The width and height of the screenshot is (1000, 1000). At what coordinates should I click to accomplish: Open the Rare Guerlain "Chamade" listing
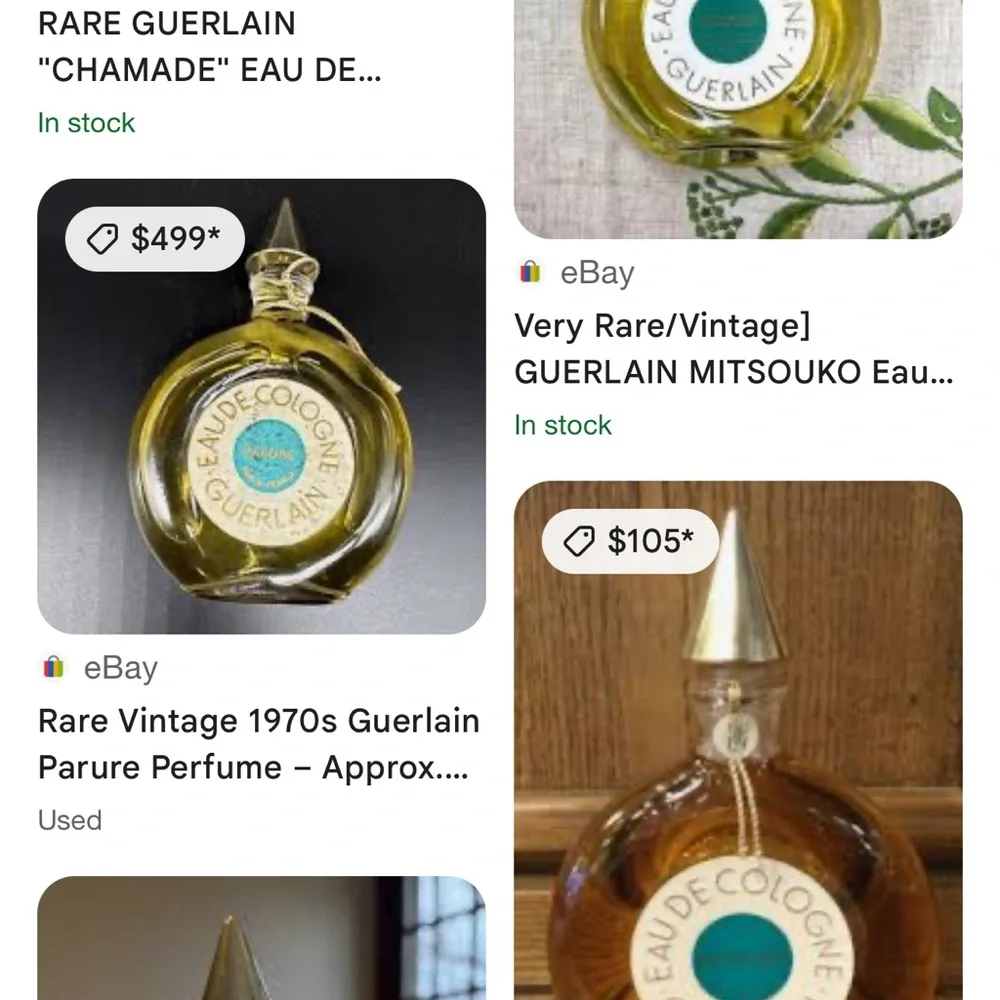209,48
